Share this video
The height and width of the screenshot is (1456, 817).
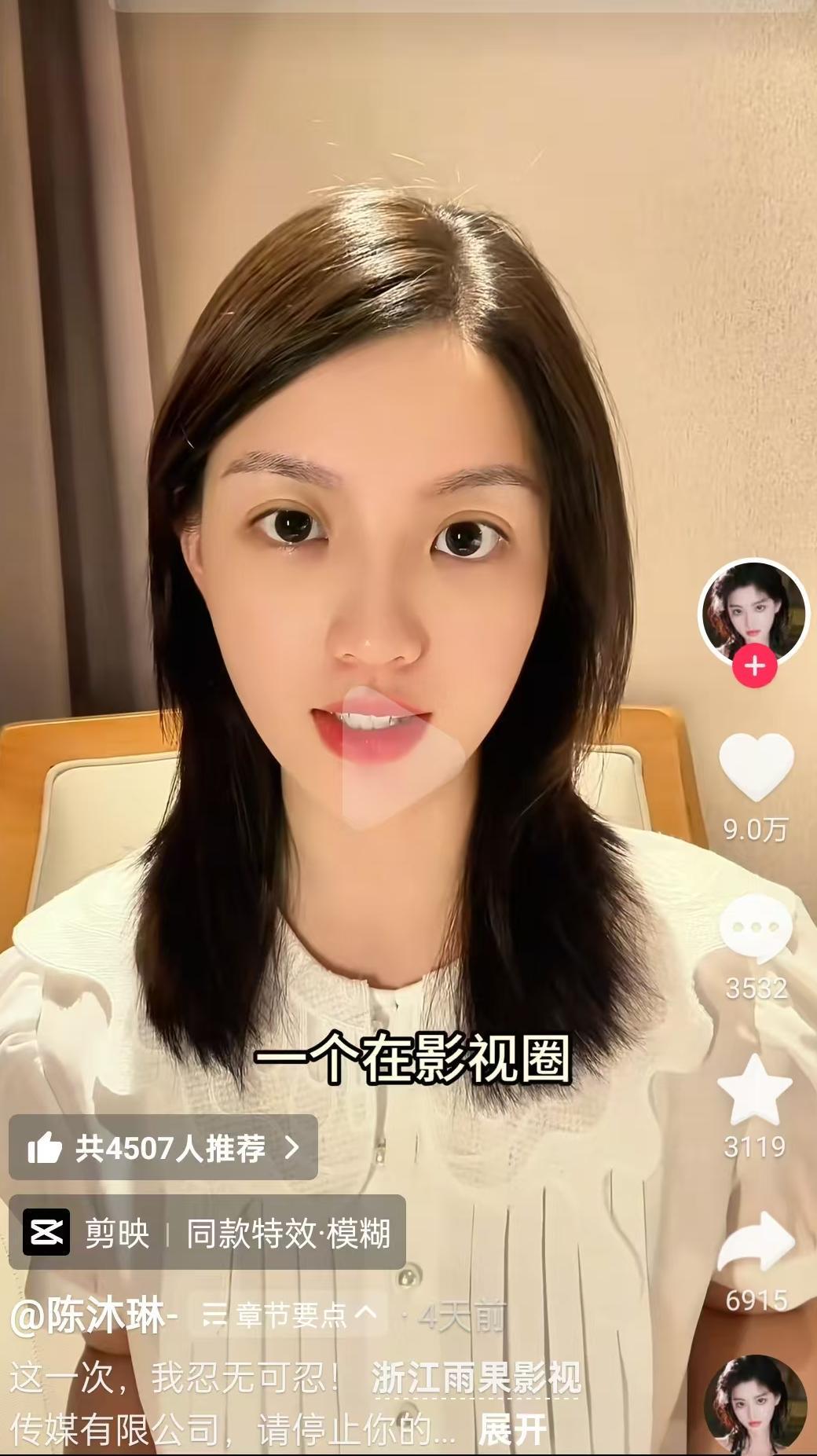(x=756, y=1244)
